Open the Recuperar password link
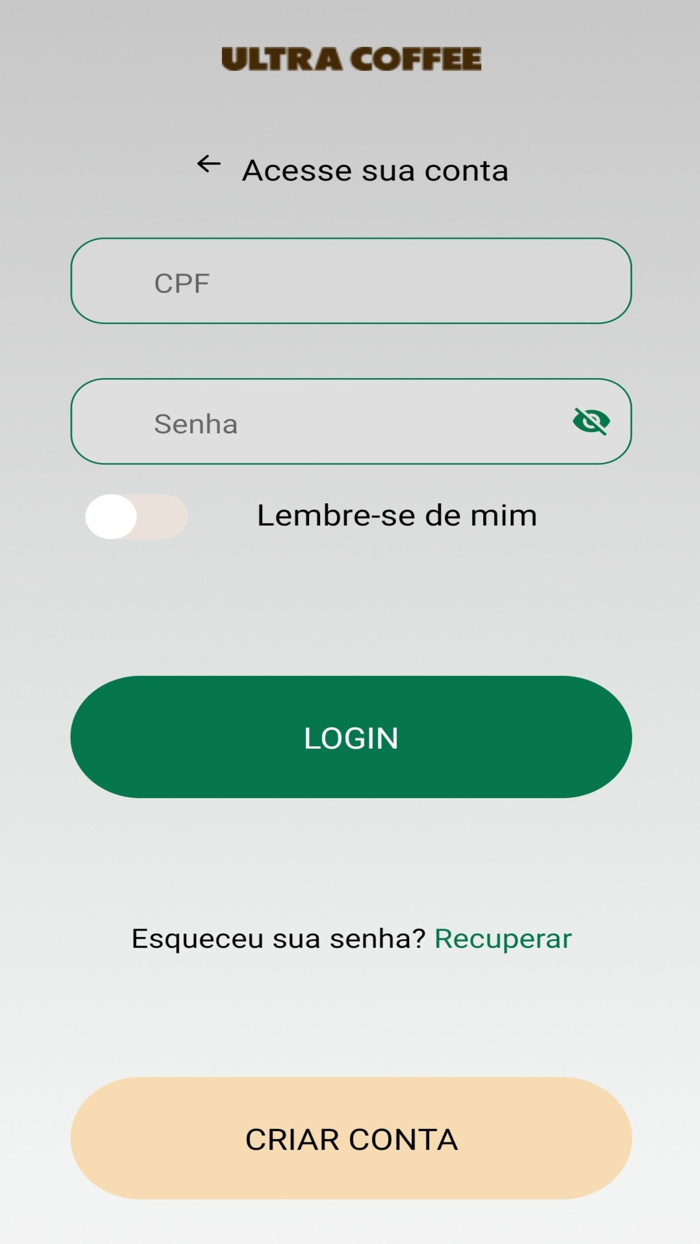 pyautogui.click(x=503, y=939)
